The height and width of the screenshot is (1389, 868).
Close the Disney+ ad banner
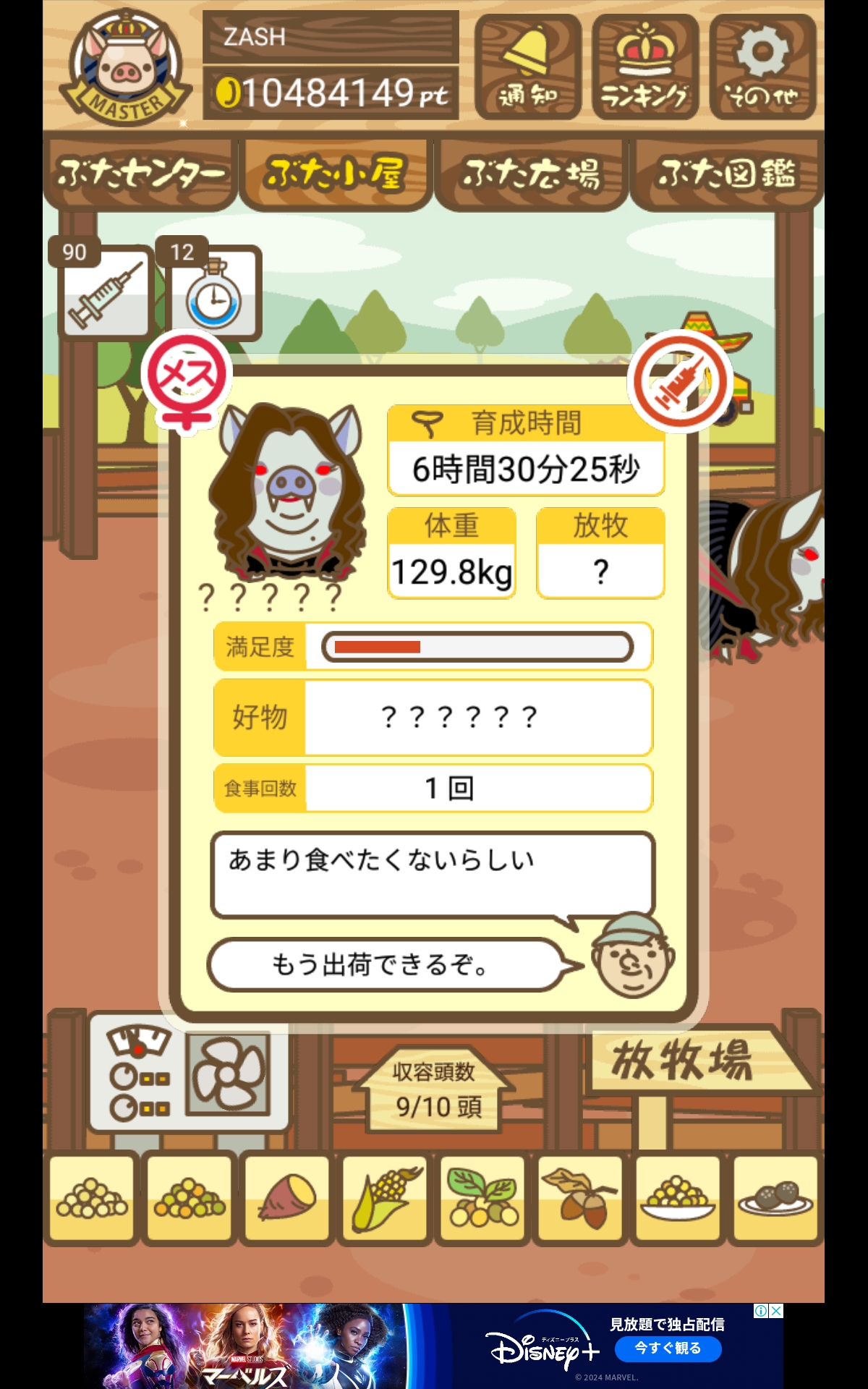[776, 1311]
